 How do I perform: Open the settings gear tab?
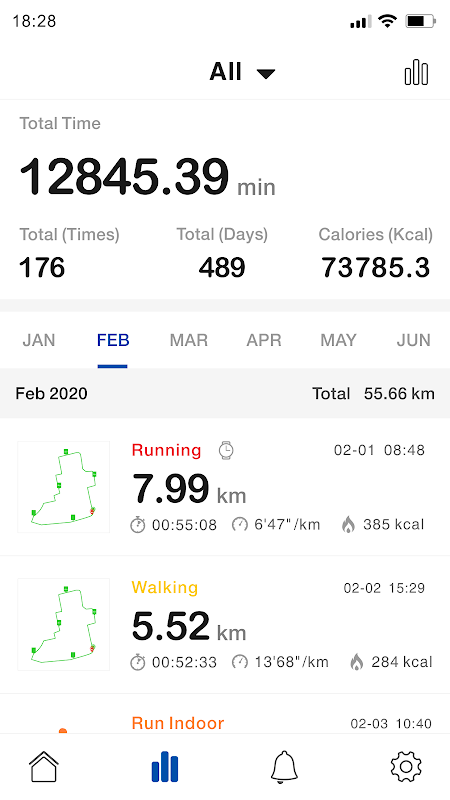[x=406, y=766]
